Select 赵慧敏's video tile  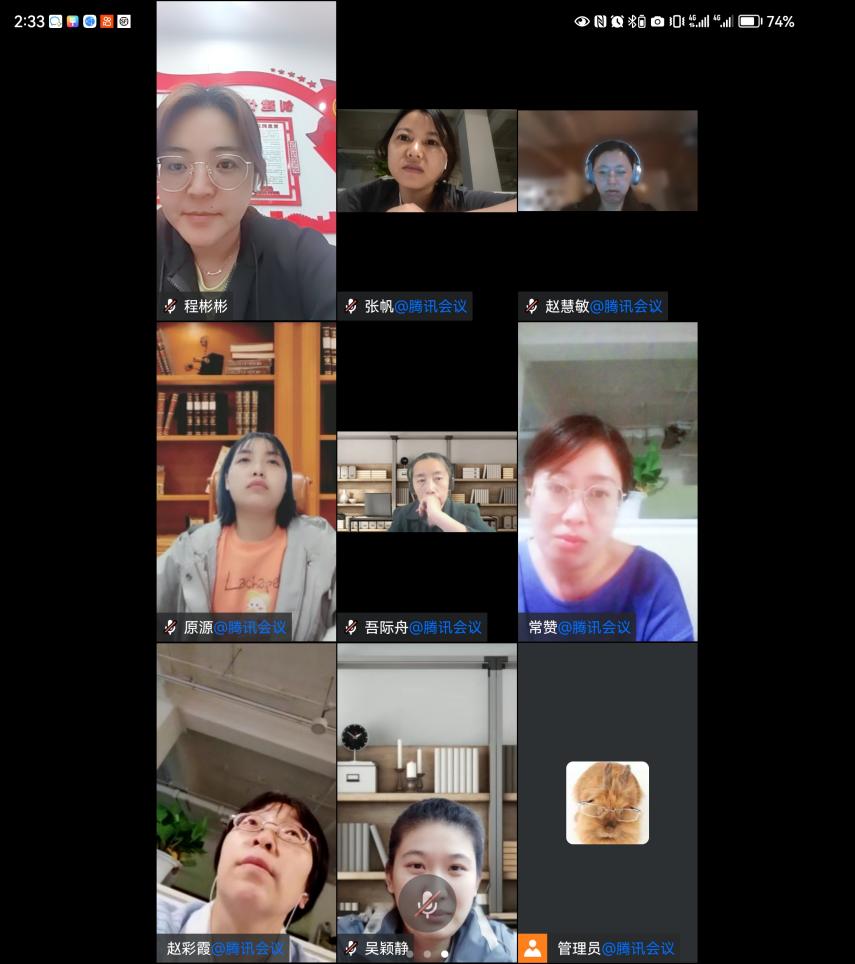(607, 161)
